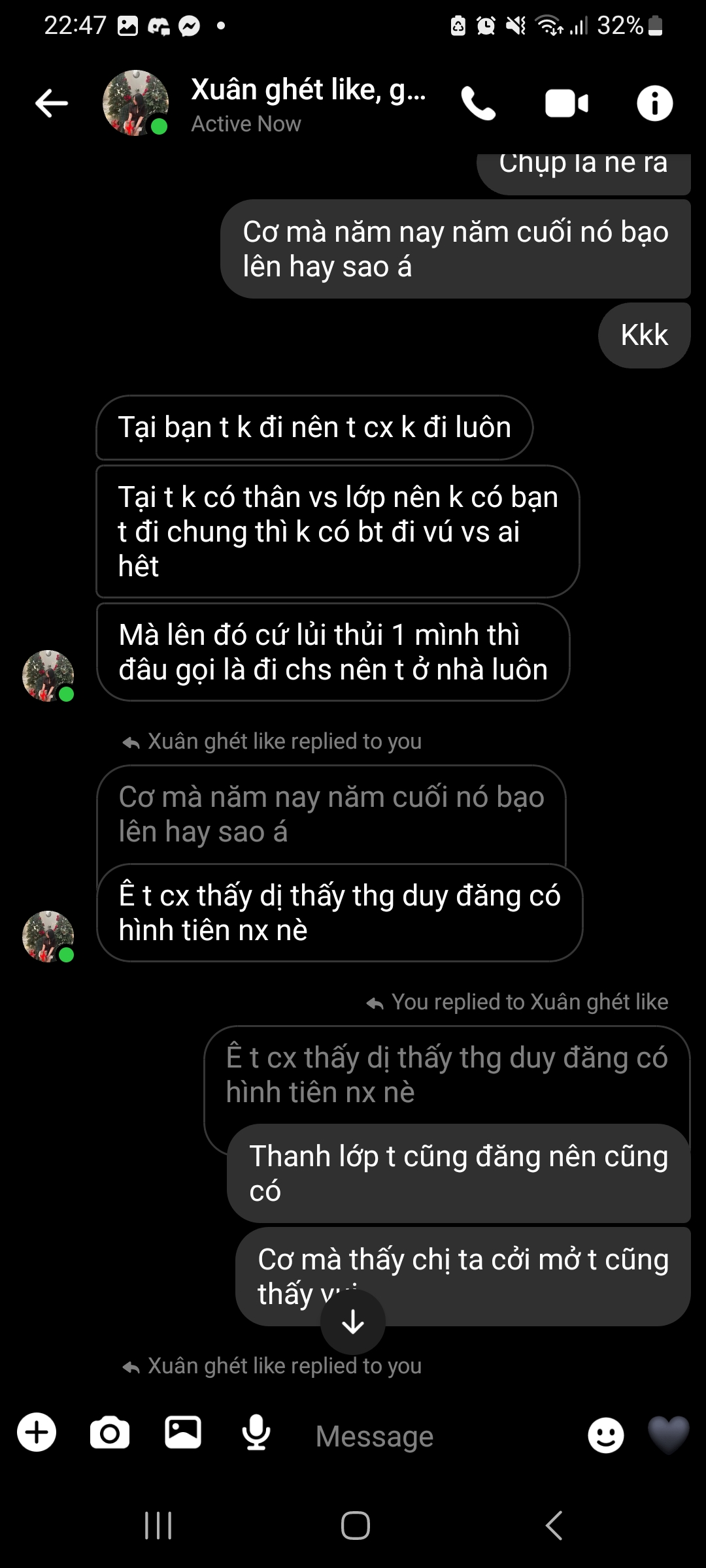Tap sender avatar beside "Mà lên đó" message
This screenshot has height=1568, width=706.
click(48, 676)
